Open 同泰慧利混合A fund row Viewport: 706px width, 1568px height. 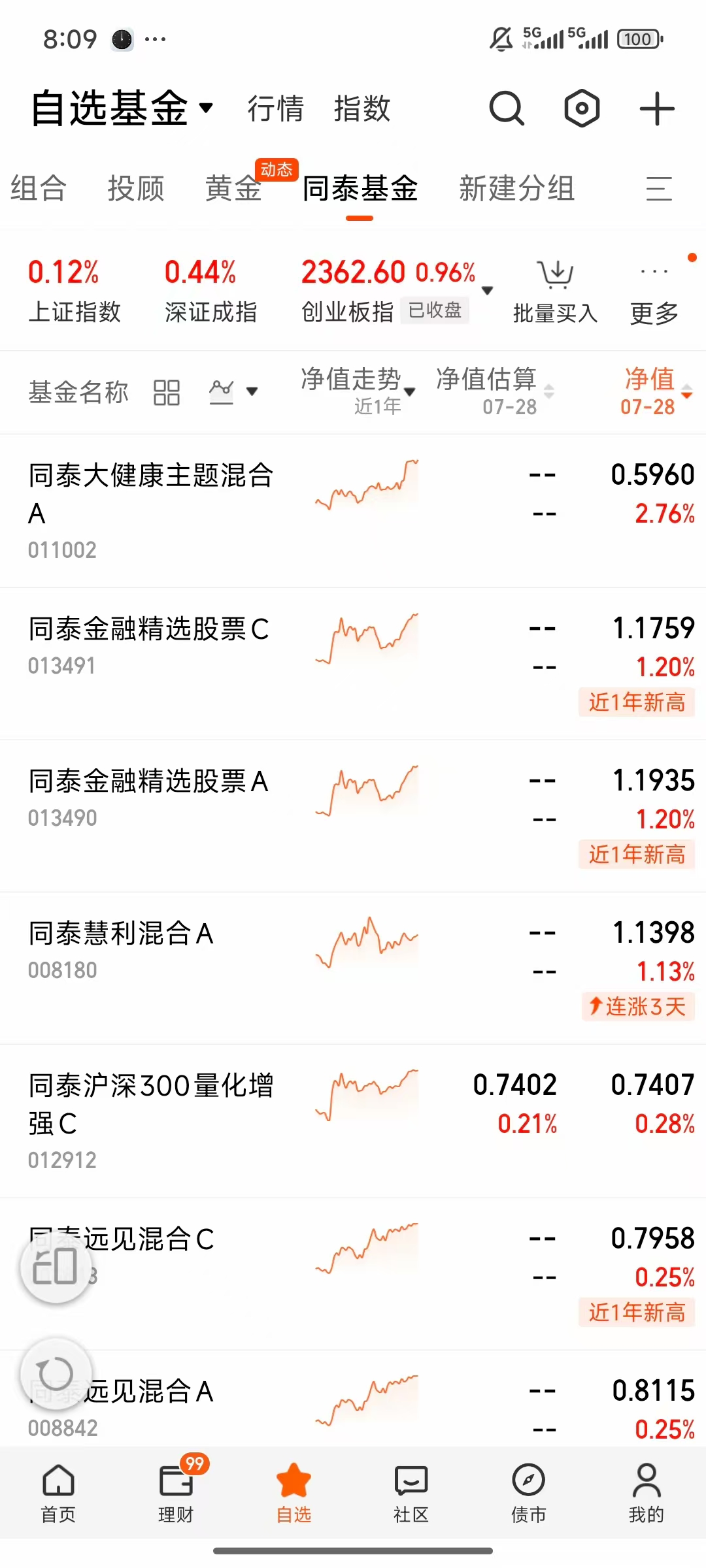point(353,968)
